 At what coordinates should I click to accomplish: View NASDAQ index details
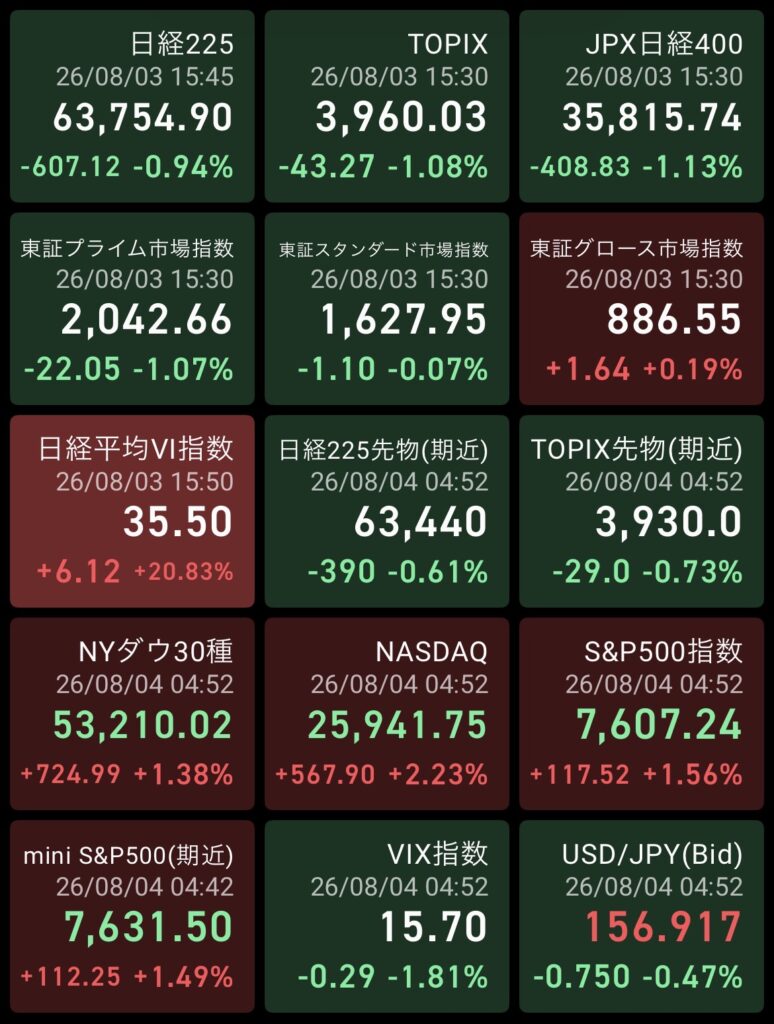point(387,714)
